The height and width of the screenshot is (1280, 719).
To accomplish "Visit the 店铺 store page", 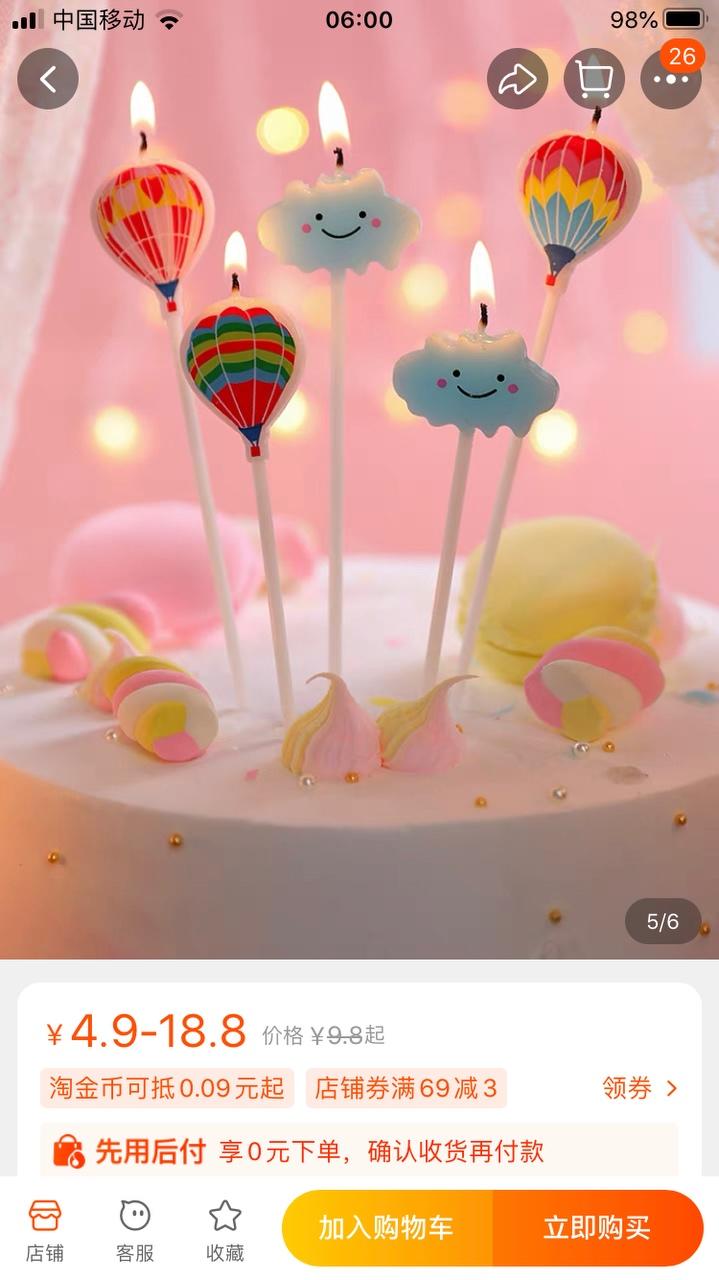I will pos(45,1230).
